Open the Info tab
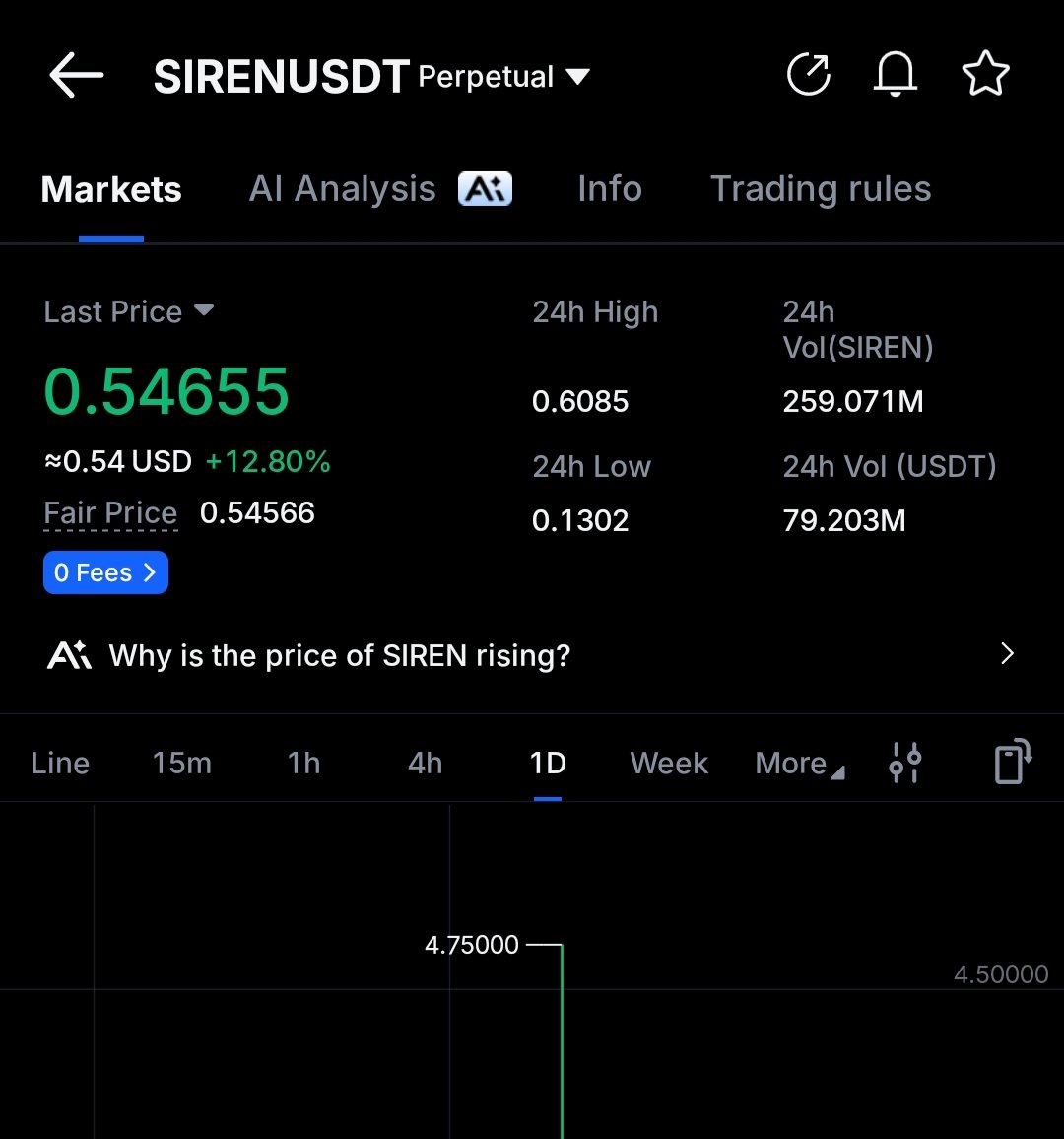The height and width of the screenshot is (1139, 1064). click(609, 189)
